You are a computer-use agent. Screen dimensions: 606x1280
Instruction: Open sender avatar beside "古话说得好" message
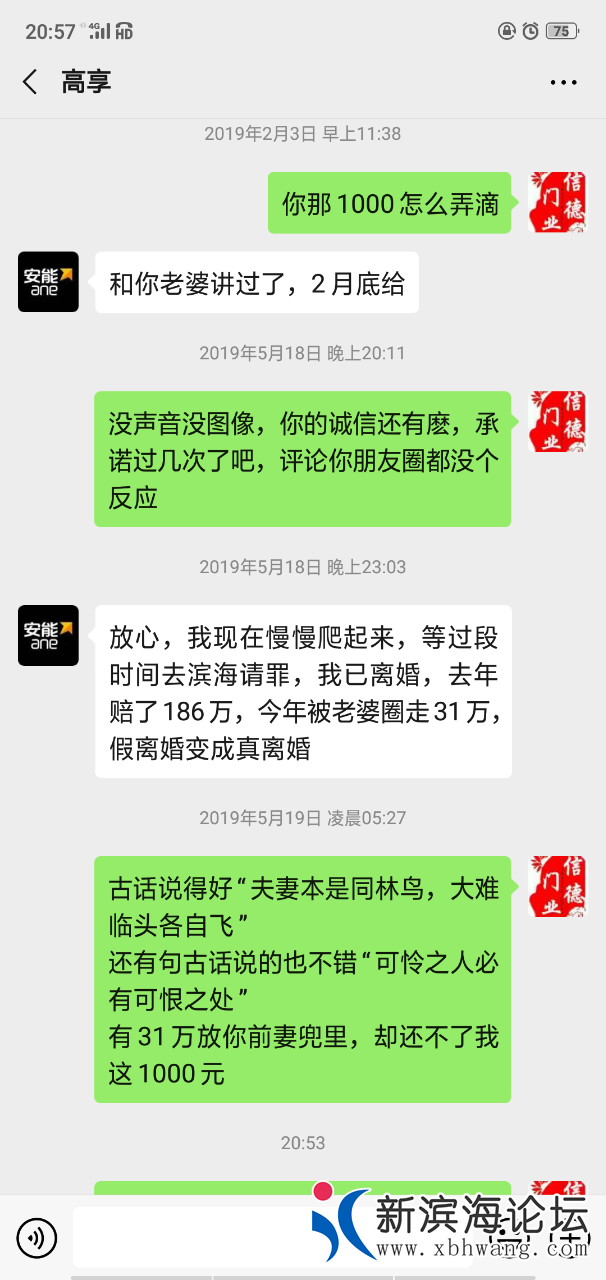pyautogui.click(x=557, y=886)
